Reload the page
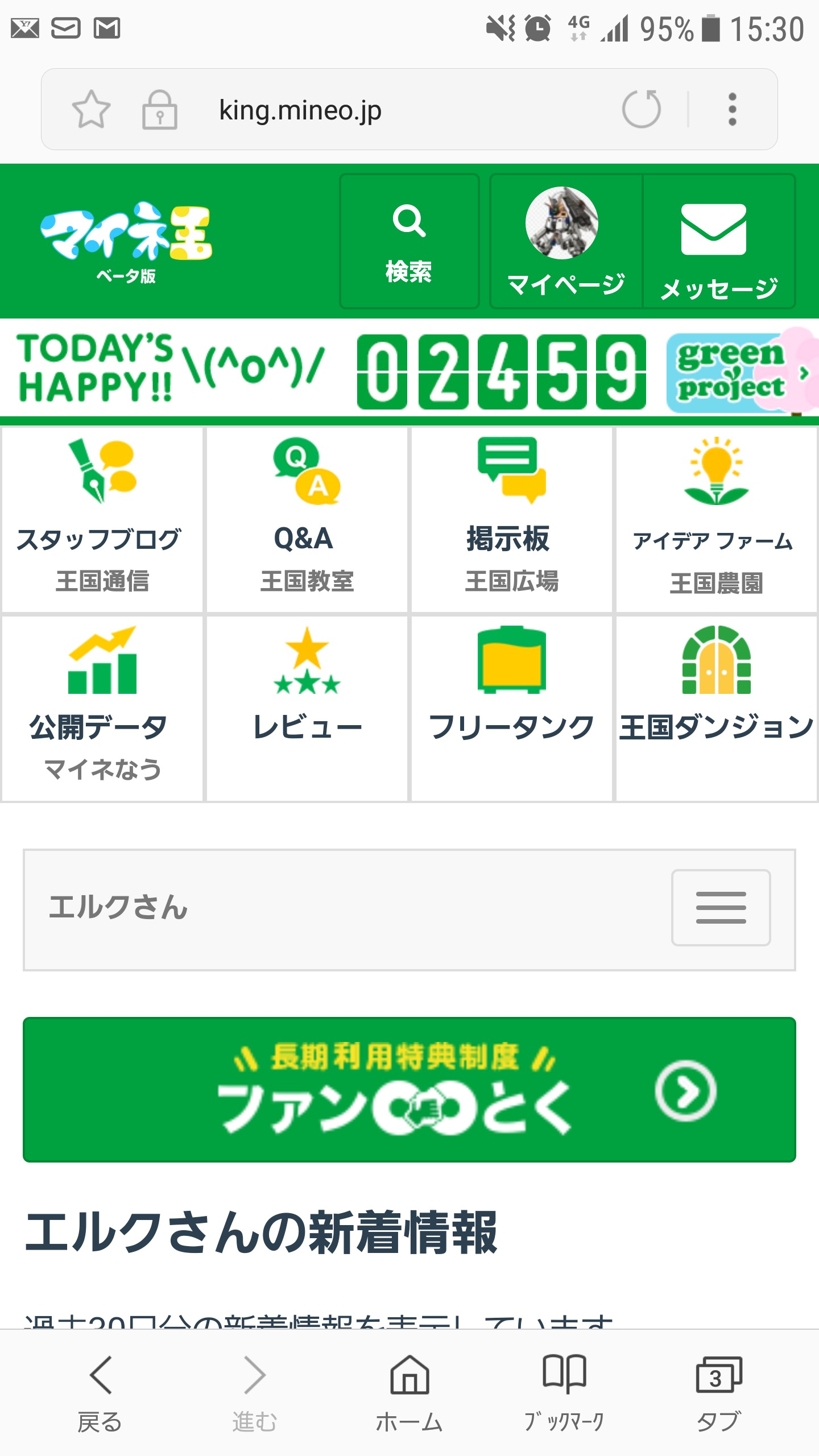Image resolution: width=819 pixels, height=1456 pixels. [x=641, y=109]
